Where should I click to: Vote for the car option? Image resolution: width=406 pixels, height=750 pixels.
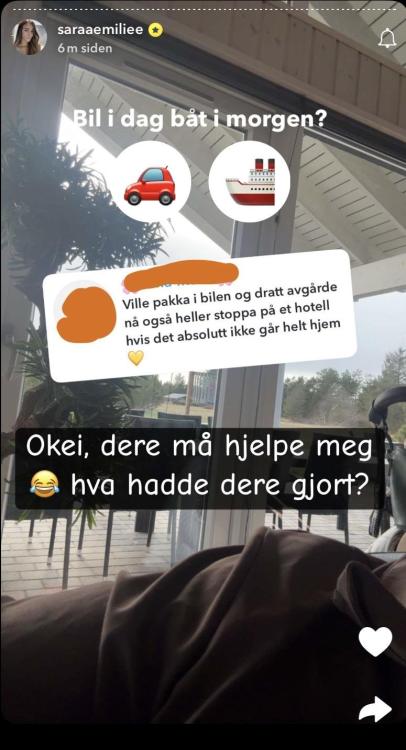pos(150,182)
